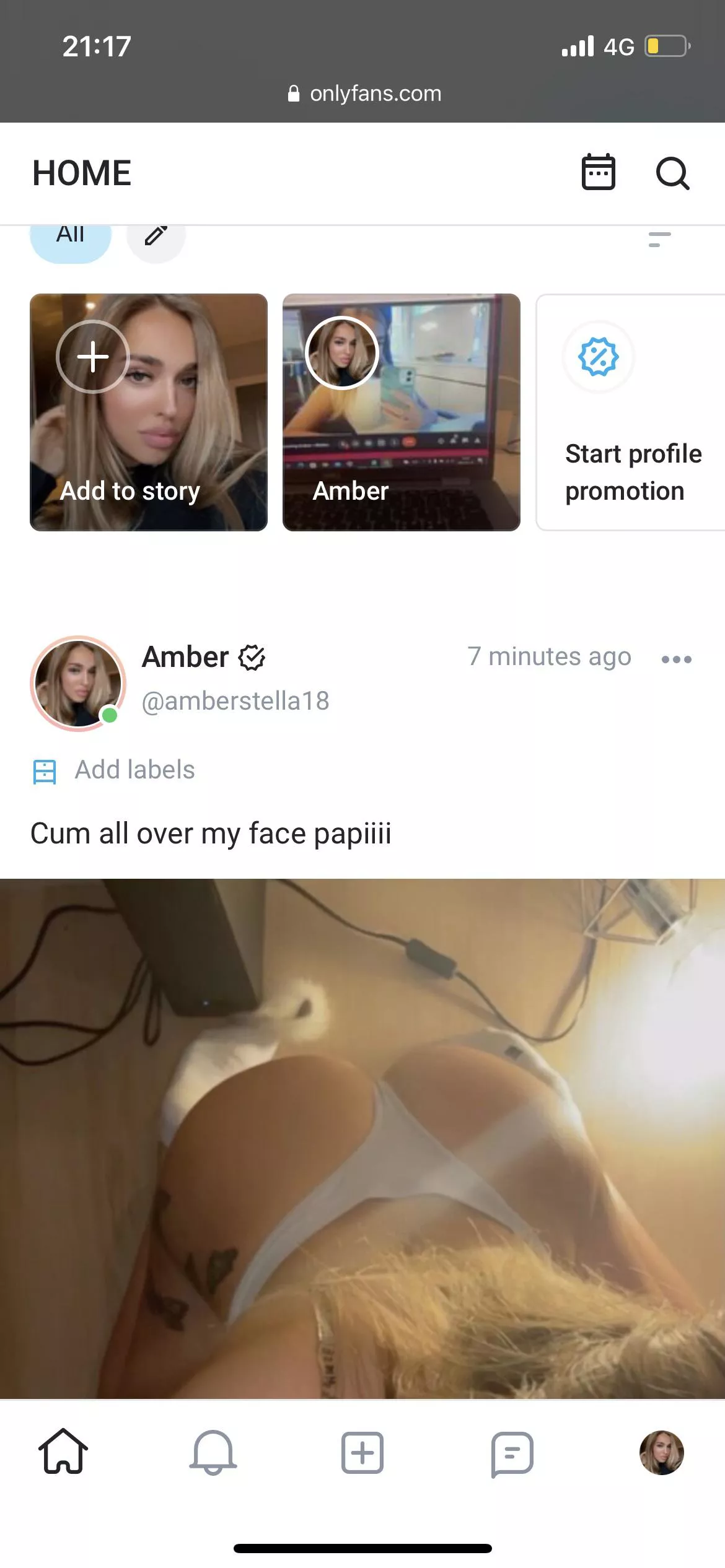Viewport: 725px width, 1568px height.
Task: Open post options three-dot menu
Action: [676, 660]
